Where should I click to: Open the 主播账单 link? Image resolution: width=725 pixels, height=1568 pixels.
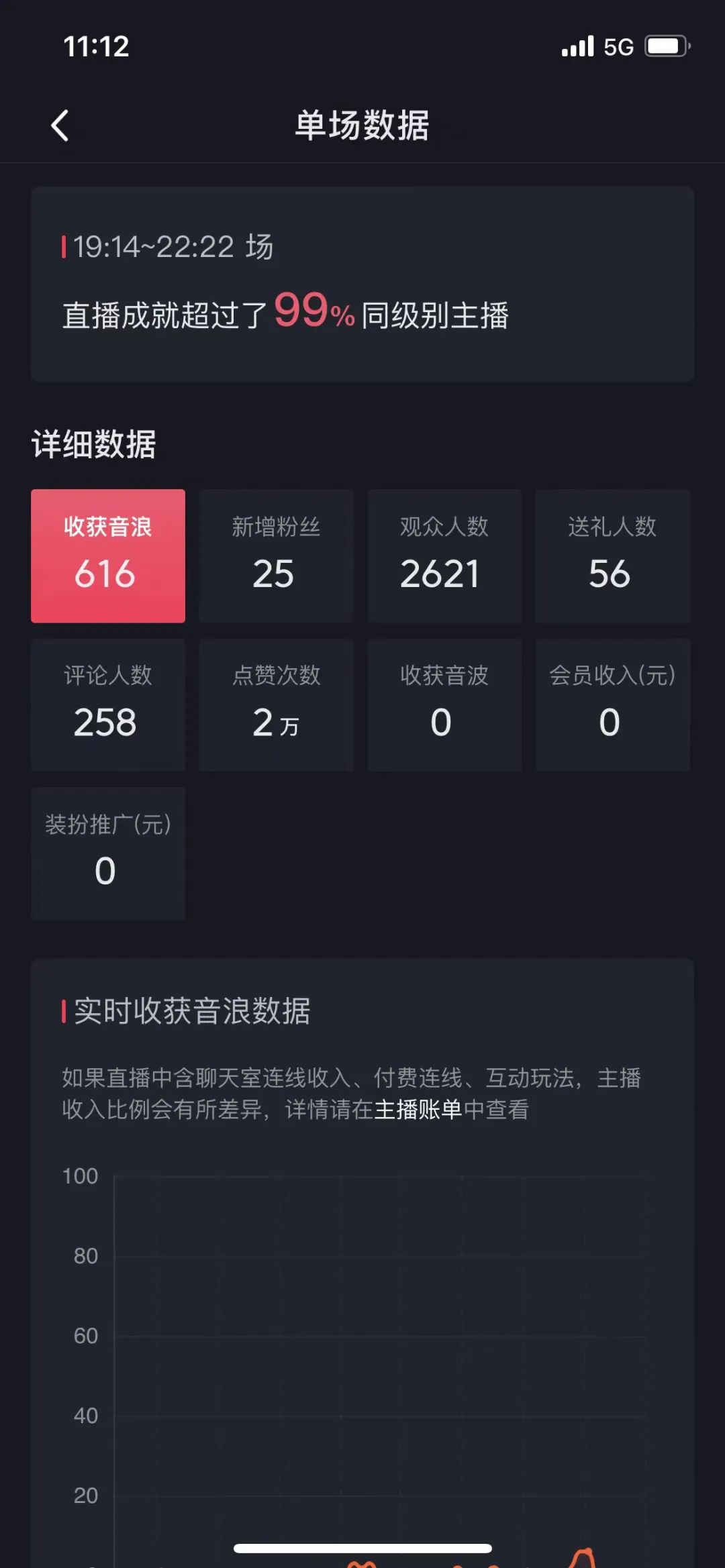point(418,1110)
